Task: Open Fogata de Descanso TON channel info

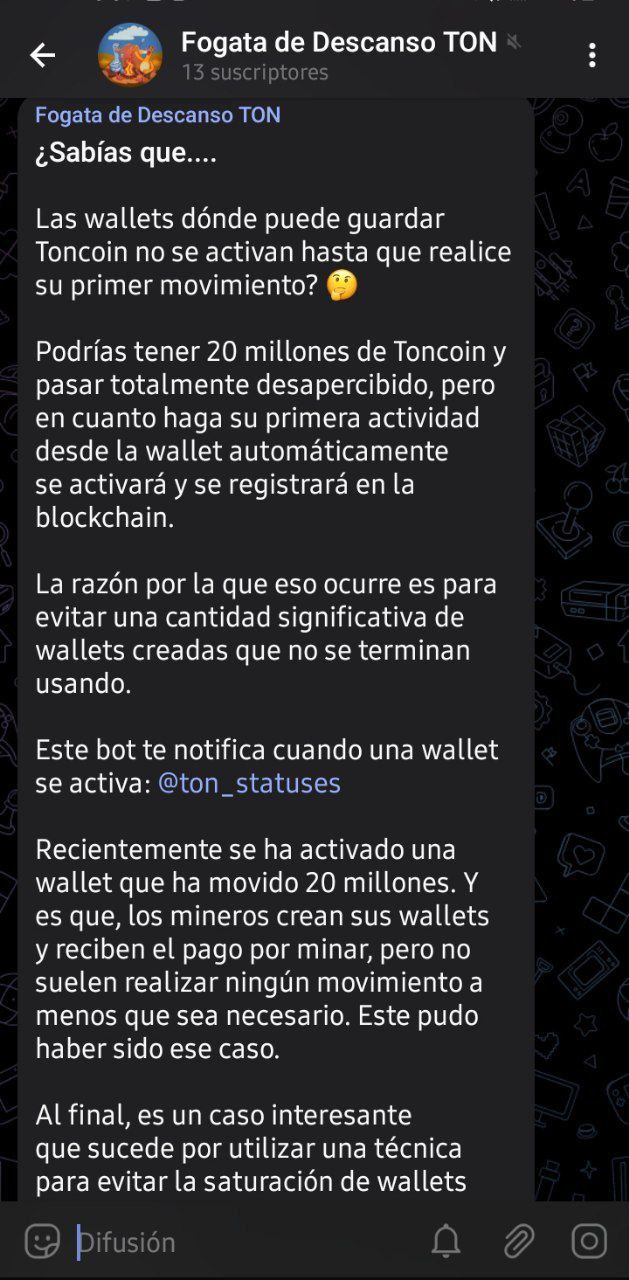Action: coord(338,55)
